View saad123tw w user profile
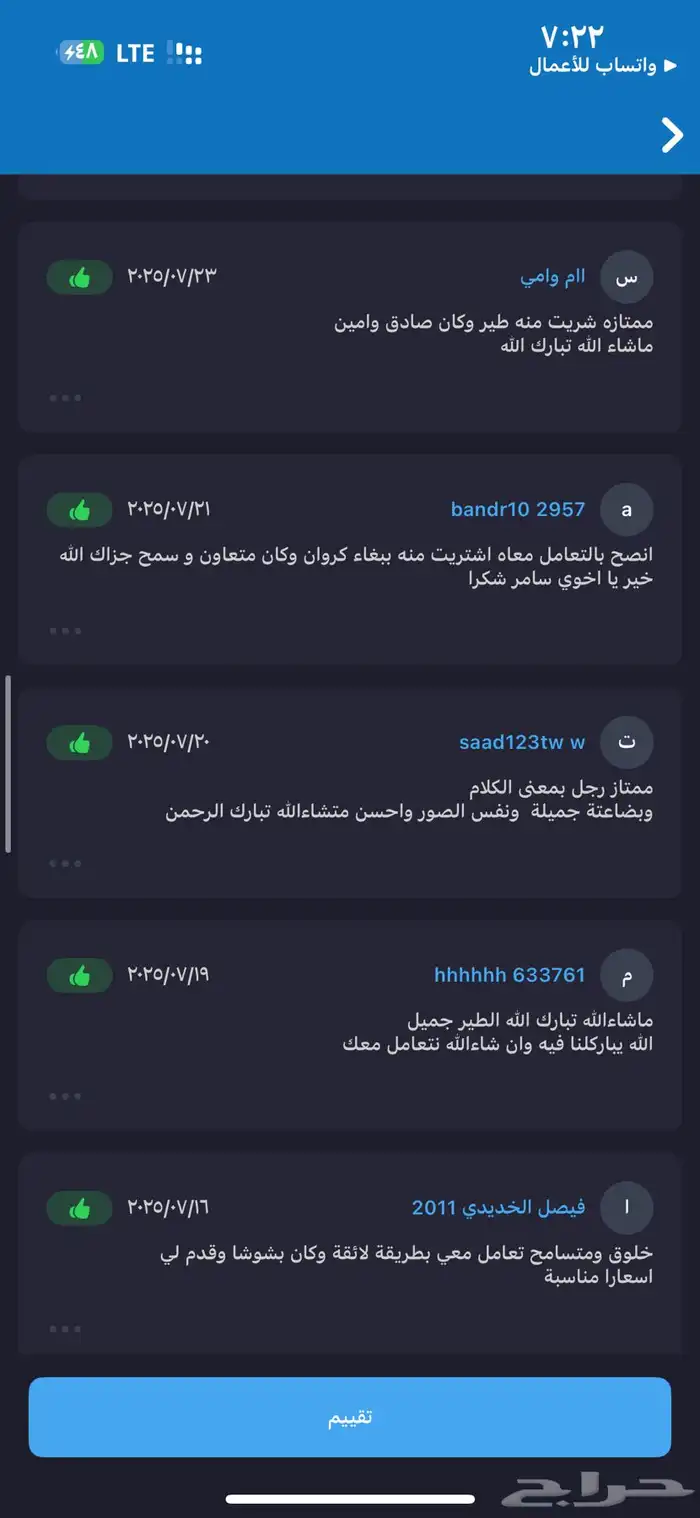This screenshot has width=700, height=1518. tap(522, 742)
